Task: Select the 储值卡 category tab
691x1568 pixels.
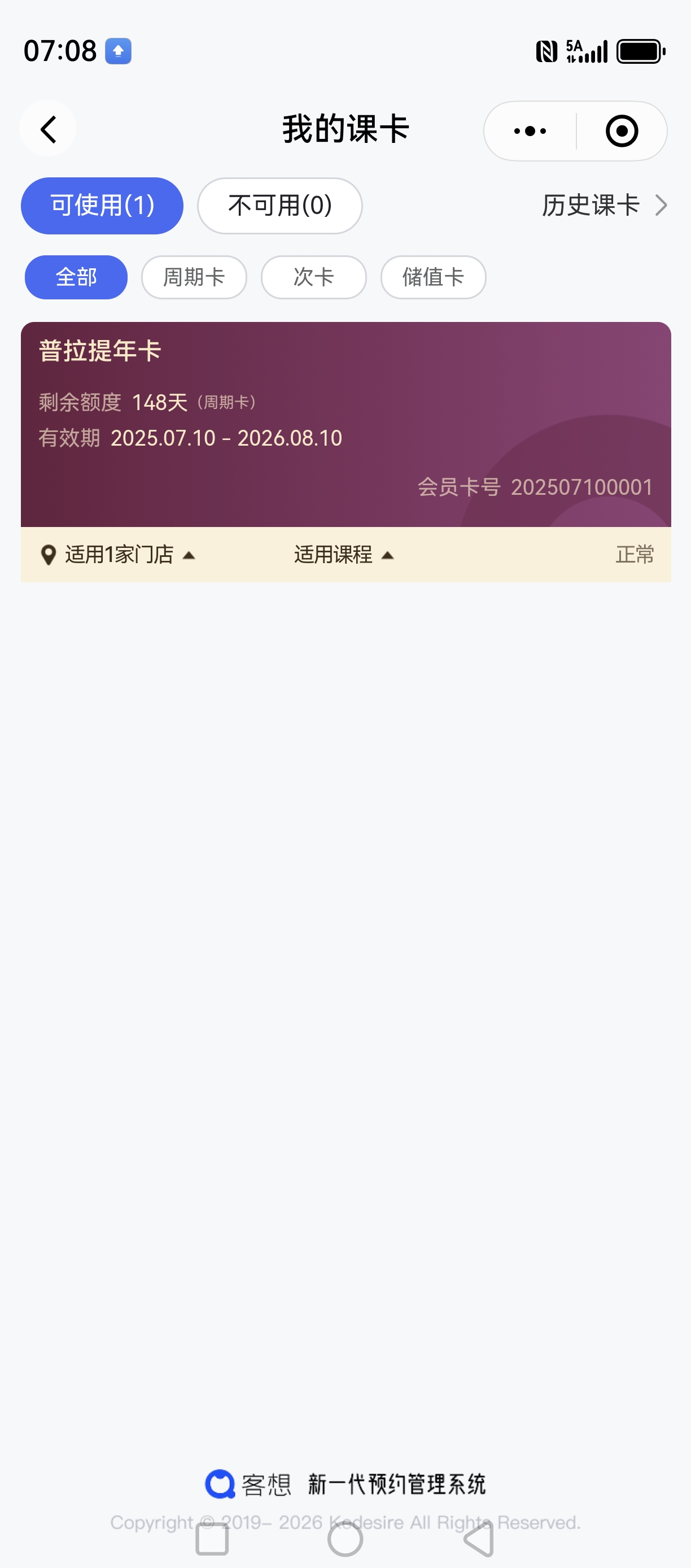Action: [x=433, y=277]
